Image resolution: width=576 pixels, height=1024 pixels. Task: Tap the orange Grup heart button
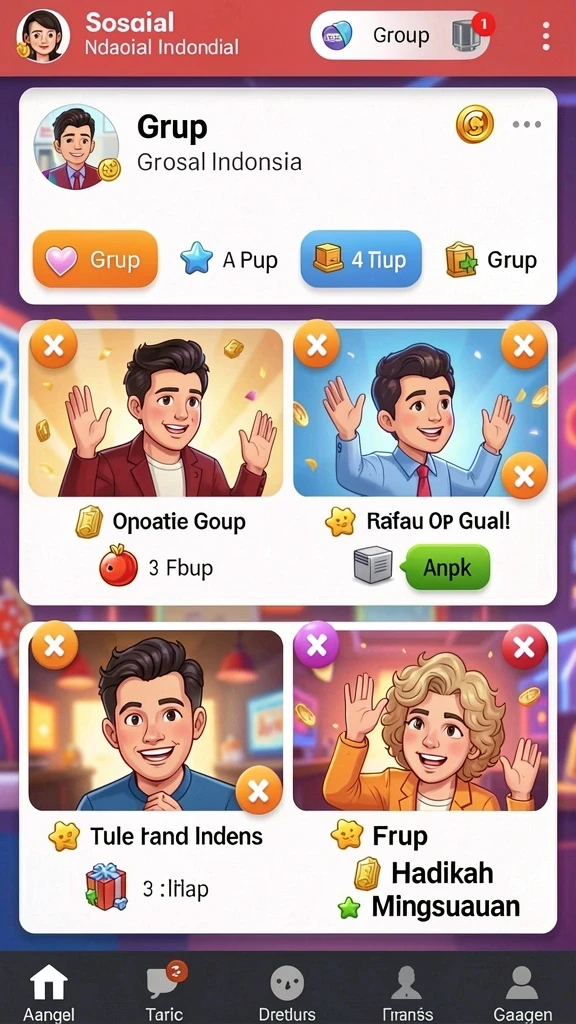coord(95,259)
